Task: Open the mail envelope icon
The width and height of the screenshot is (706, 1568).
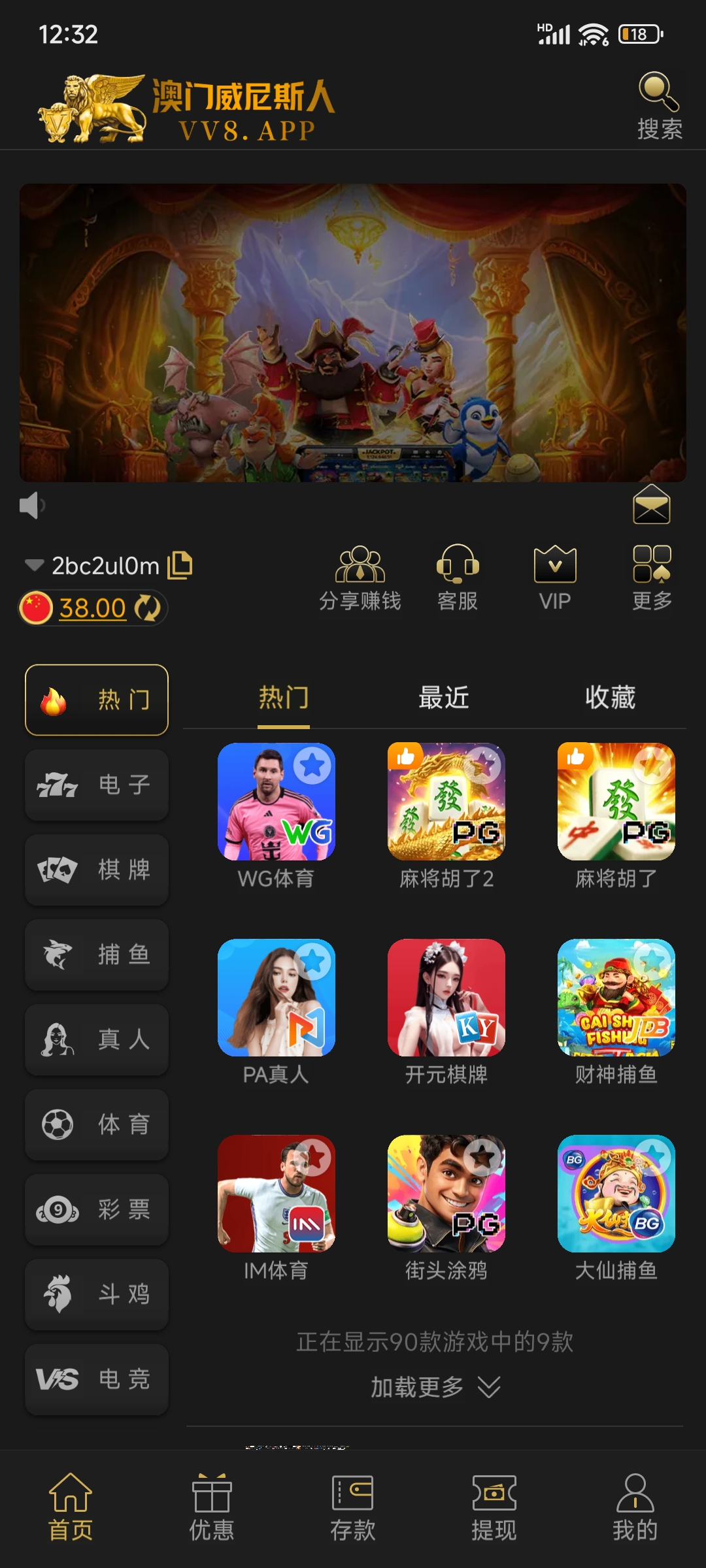Action: (x=651, y=505)
